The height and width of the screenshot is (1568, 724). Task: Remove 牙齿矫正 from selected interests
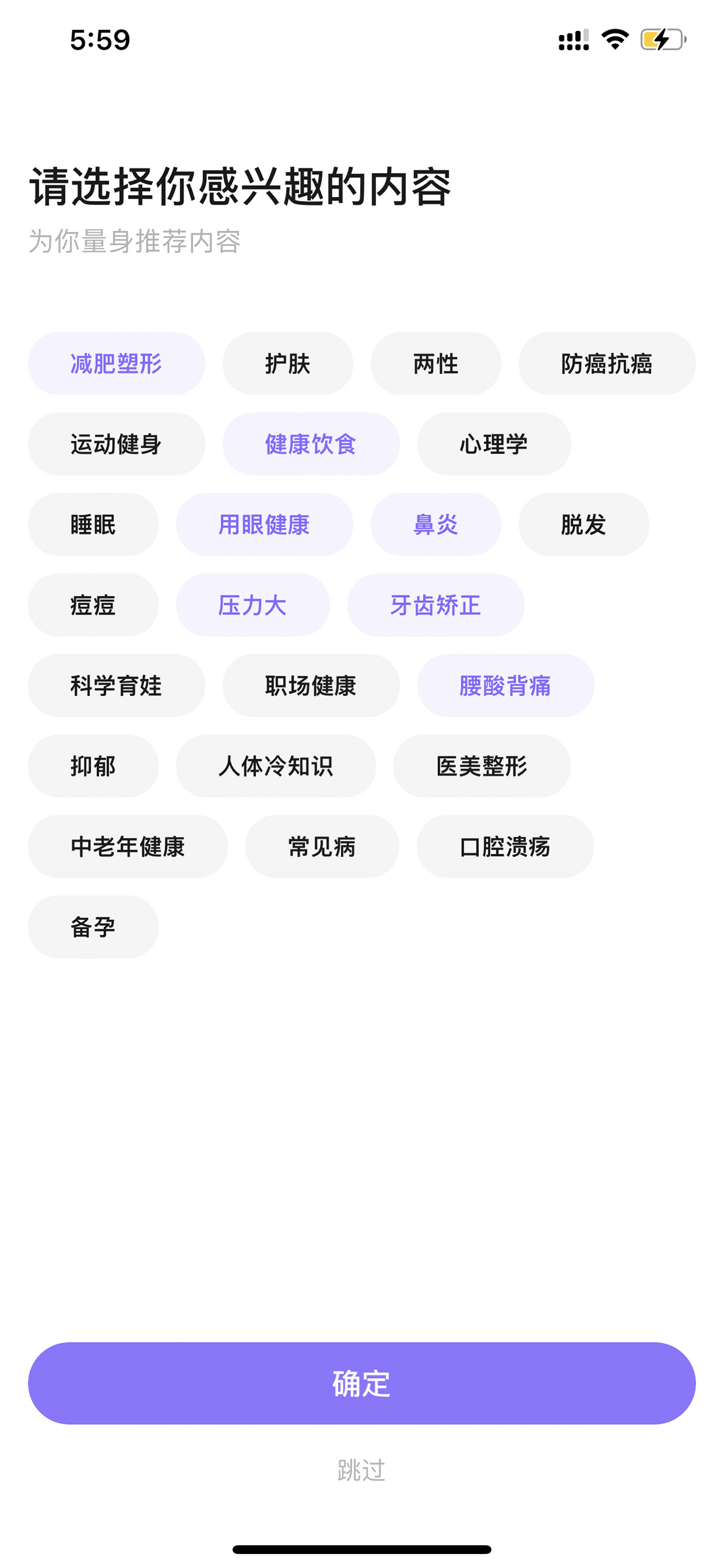click(x=436, y=605)
